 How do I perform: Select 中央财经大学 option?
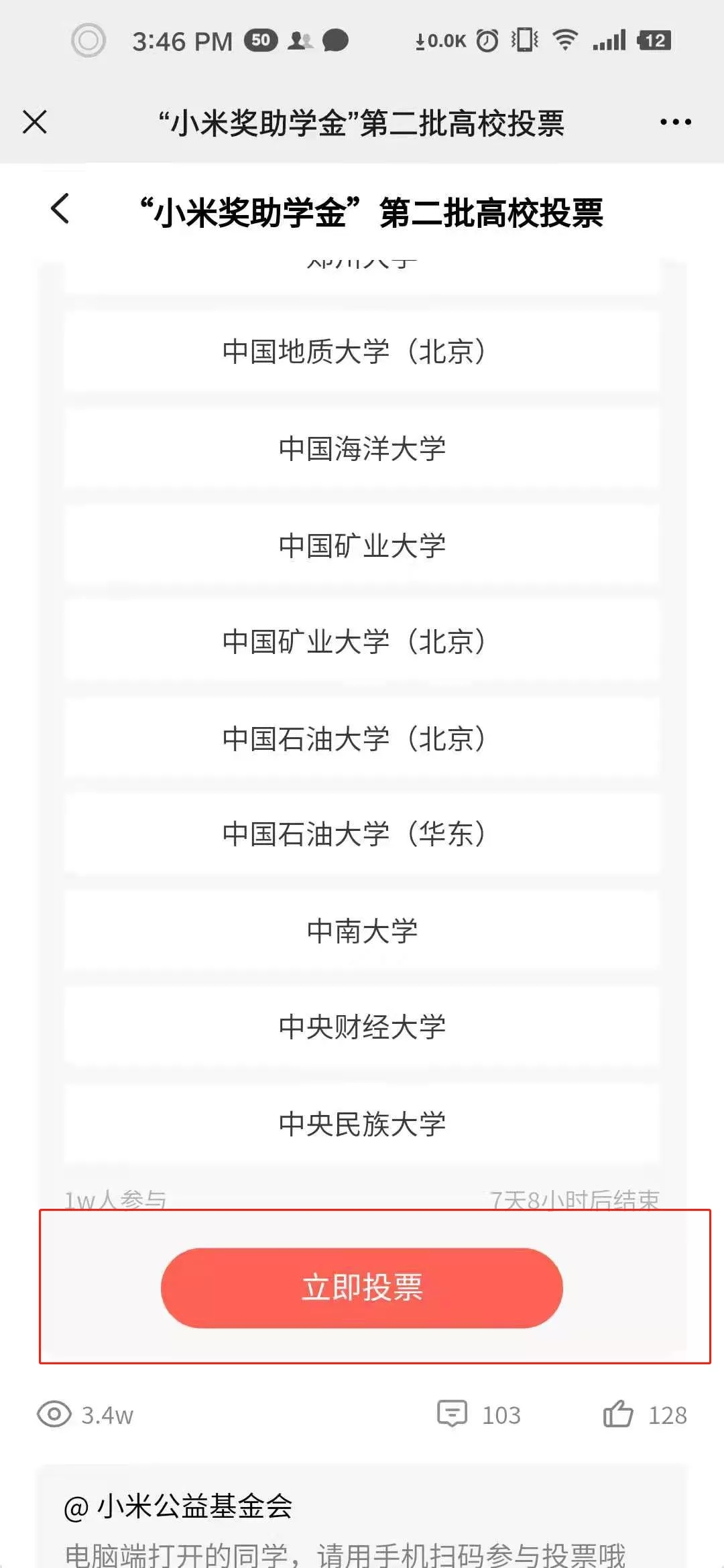coord(362,1027)
